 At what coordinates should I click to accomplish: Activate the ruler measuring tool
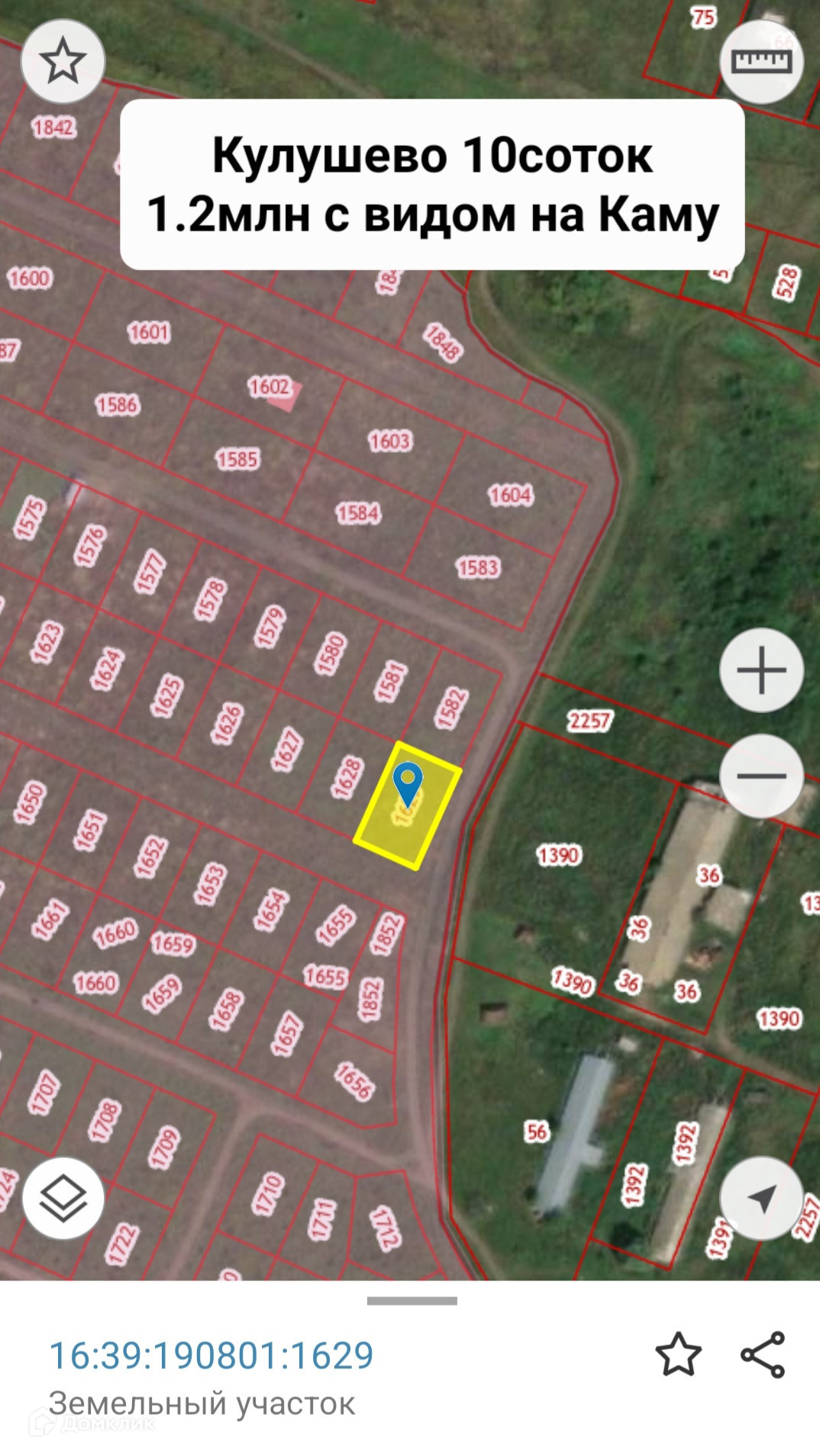(x=761, y=62)
